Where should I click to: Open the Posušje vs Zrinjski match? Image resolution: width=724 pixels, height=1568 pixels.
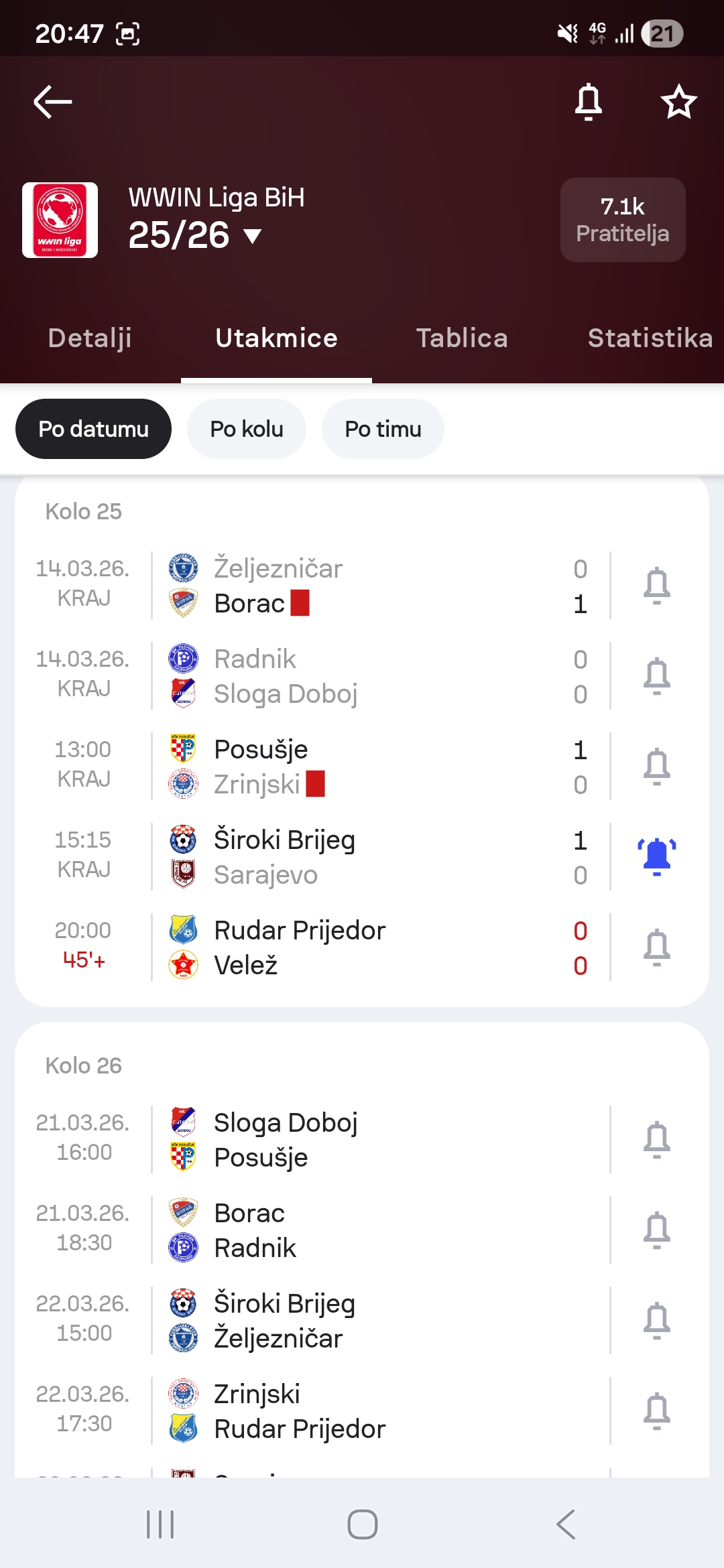(x=362, y=767)
